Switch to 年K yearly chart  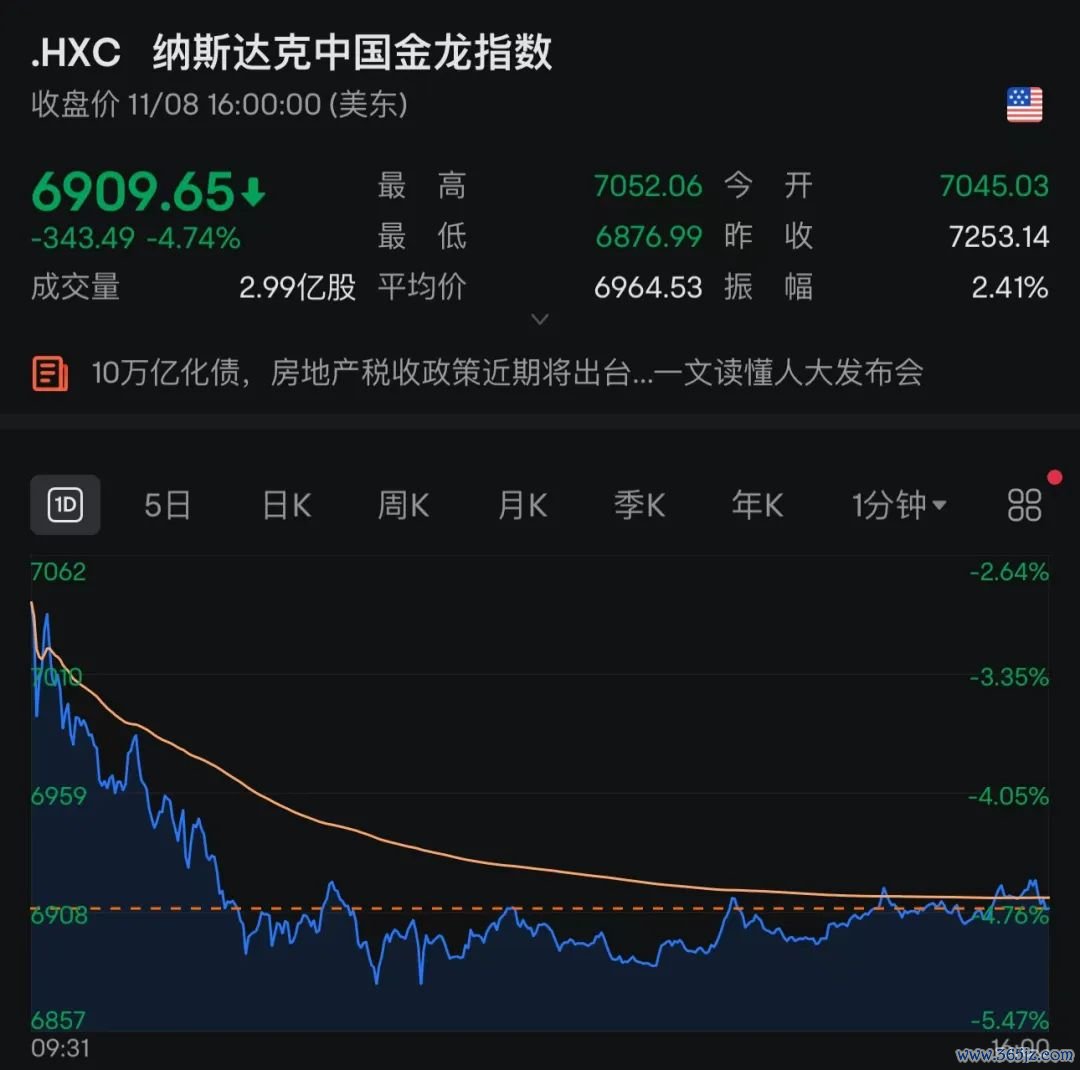[x=757, y=505]
